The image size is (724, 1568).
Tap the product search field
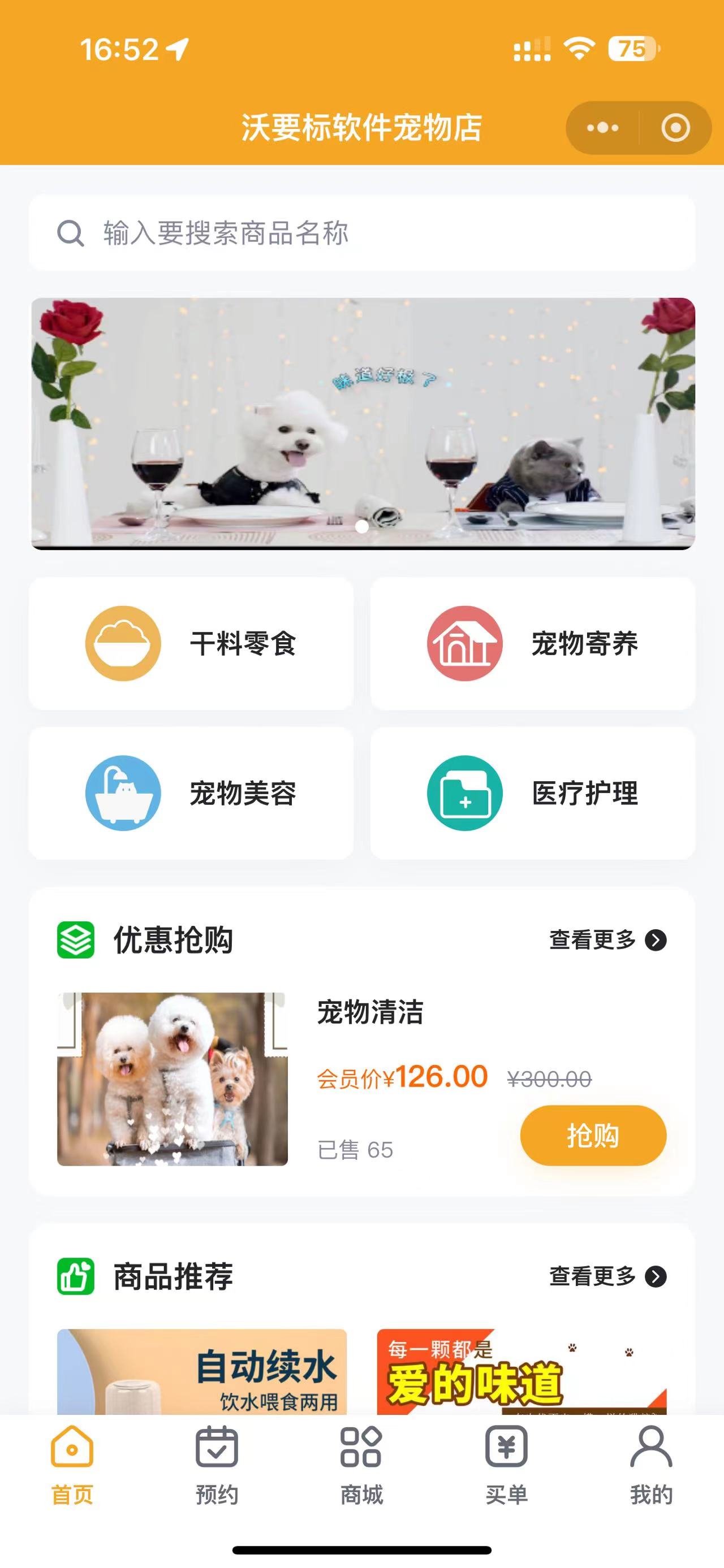coord(361,233)
